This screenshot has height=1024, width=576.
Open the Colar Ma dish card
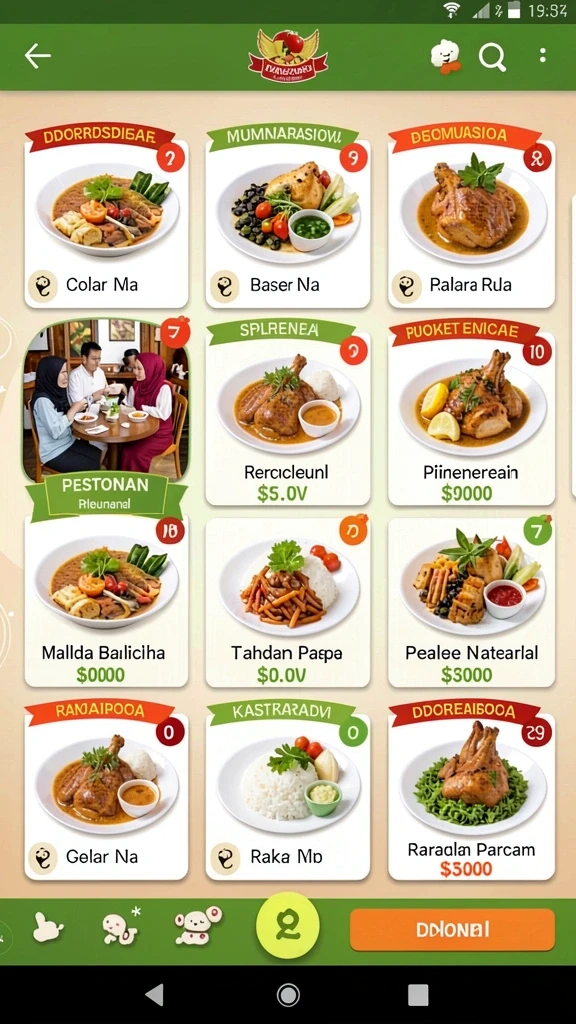tap(106, 217)
